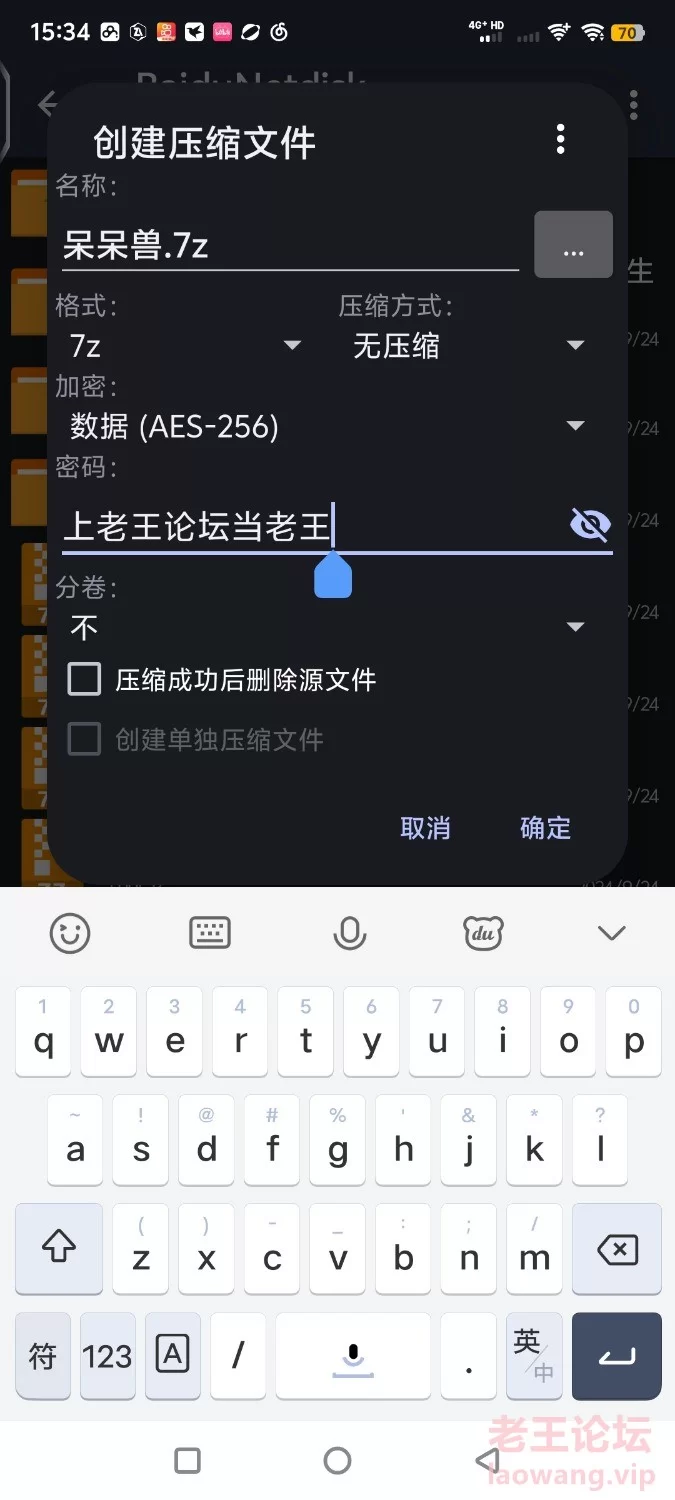This screenshot has height=1500, width=675.
Task: Open the dialog's three-dot overflow menu
Action: point(561,139)
